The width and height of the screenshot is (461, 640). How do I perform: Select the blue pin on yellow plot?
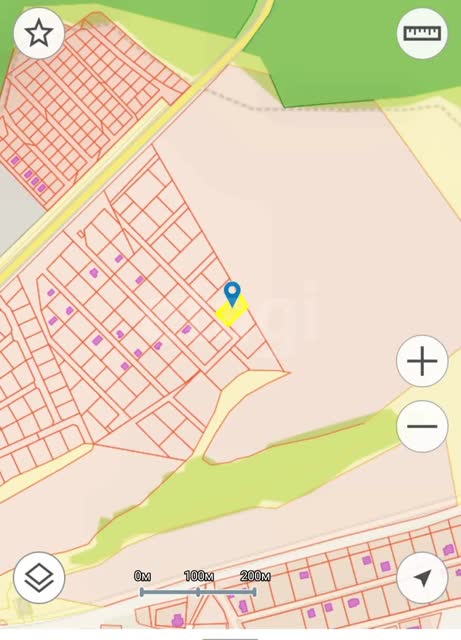click(x=232, y=294)
